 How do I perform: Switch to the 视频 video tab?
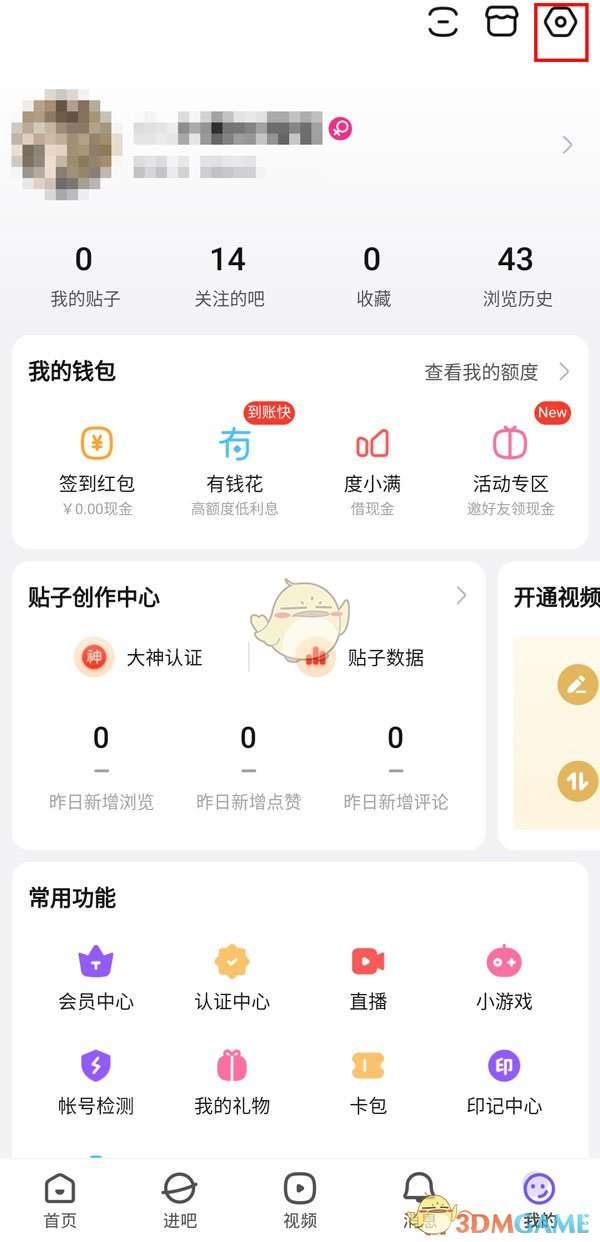tap(300, 1200)
